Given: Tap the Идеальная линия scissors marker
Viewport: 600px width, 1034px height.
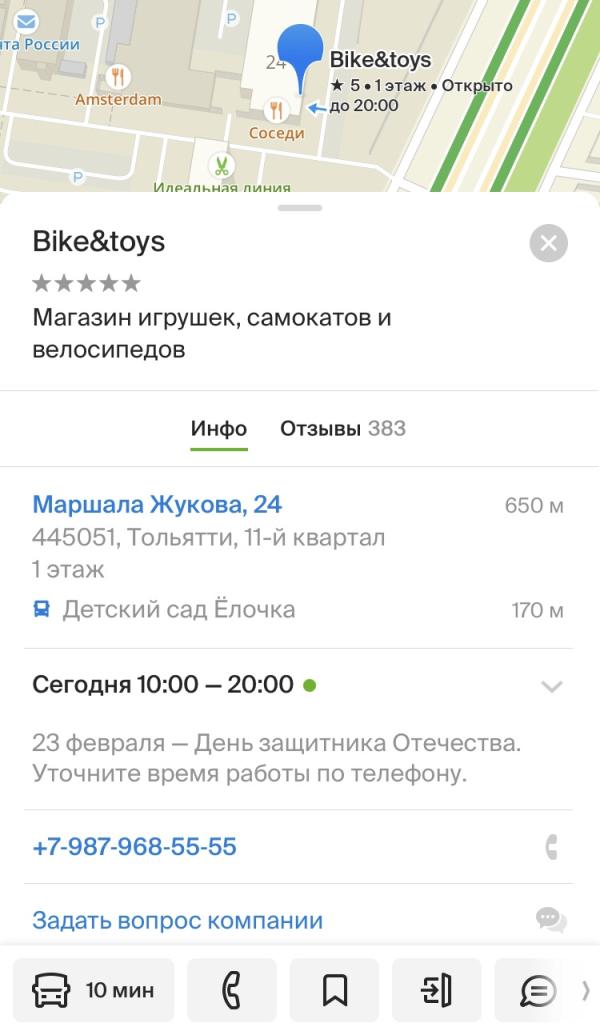Looking at the screenshot, I should (220, 166).
